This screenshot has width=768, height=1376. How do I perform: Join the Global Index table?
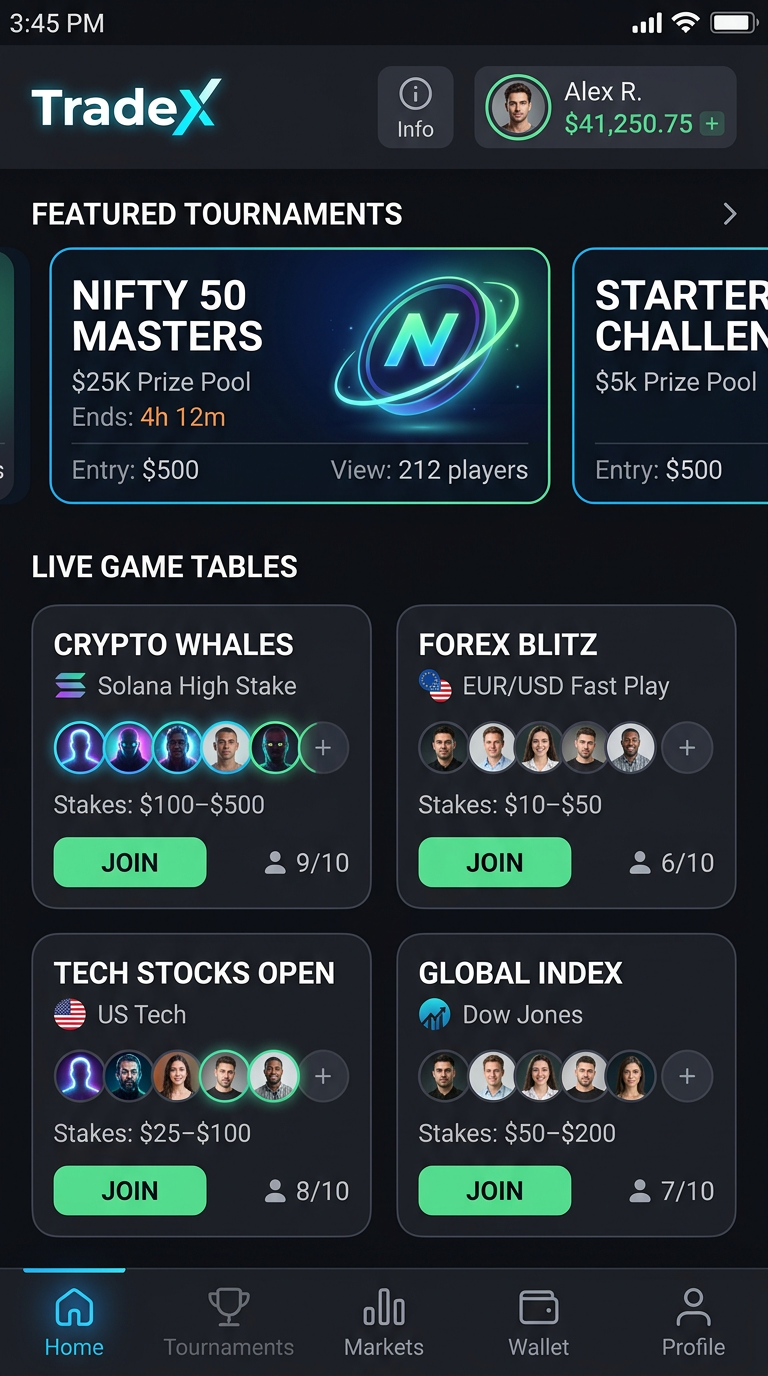(x=494, y=1190)
